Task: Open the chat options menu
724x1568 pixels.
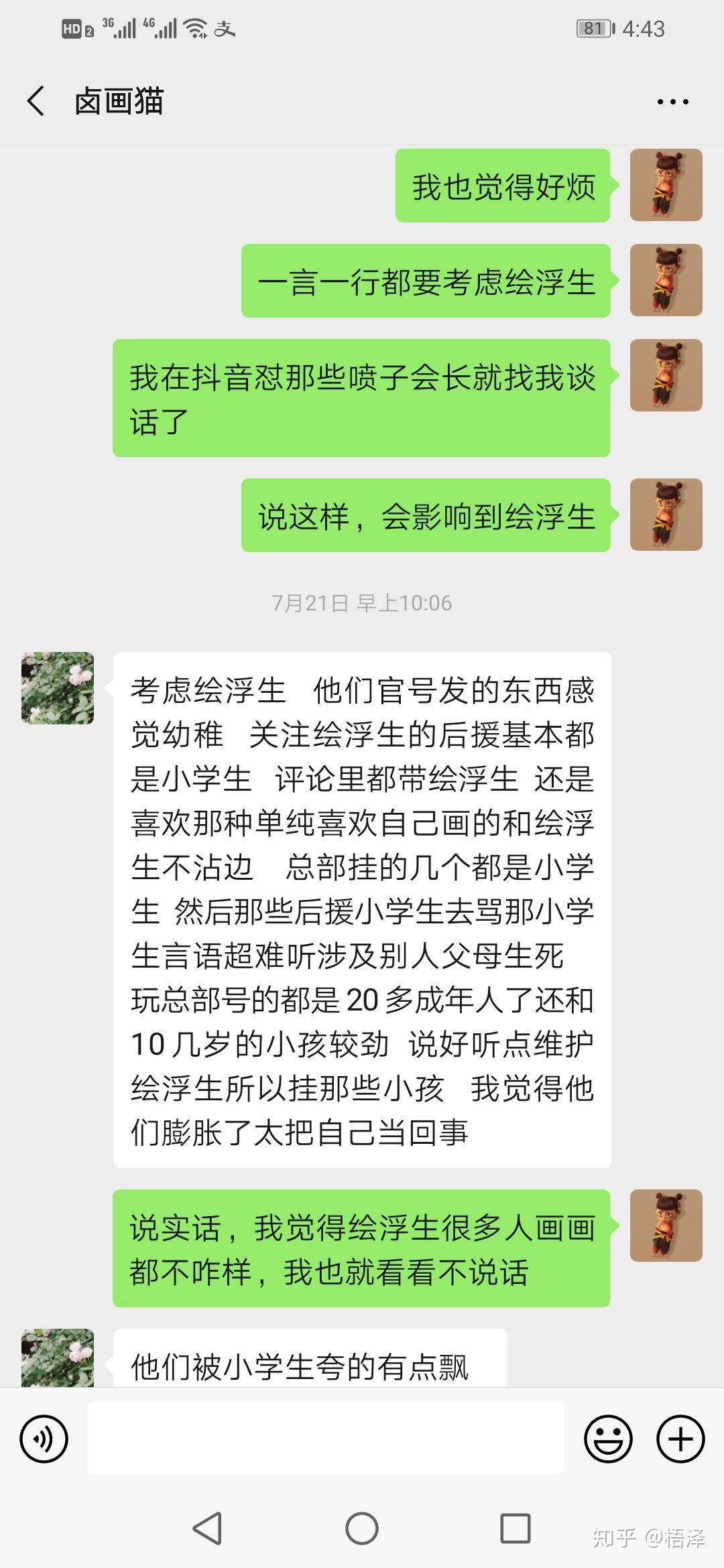Action: pyautogui.click(x=672, y=102)
